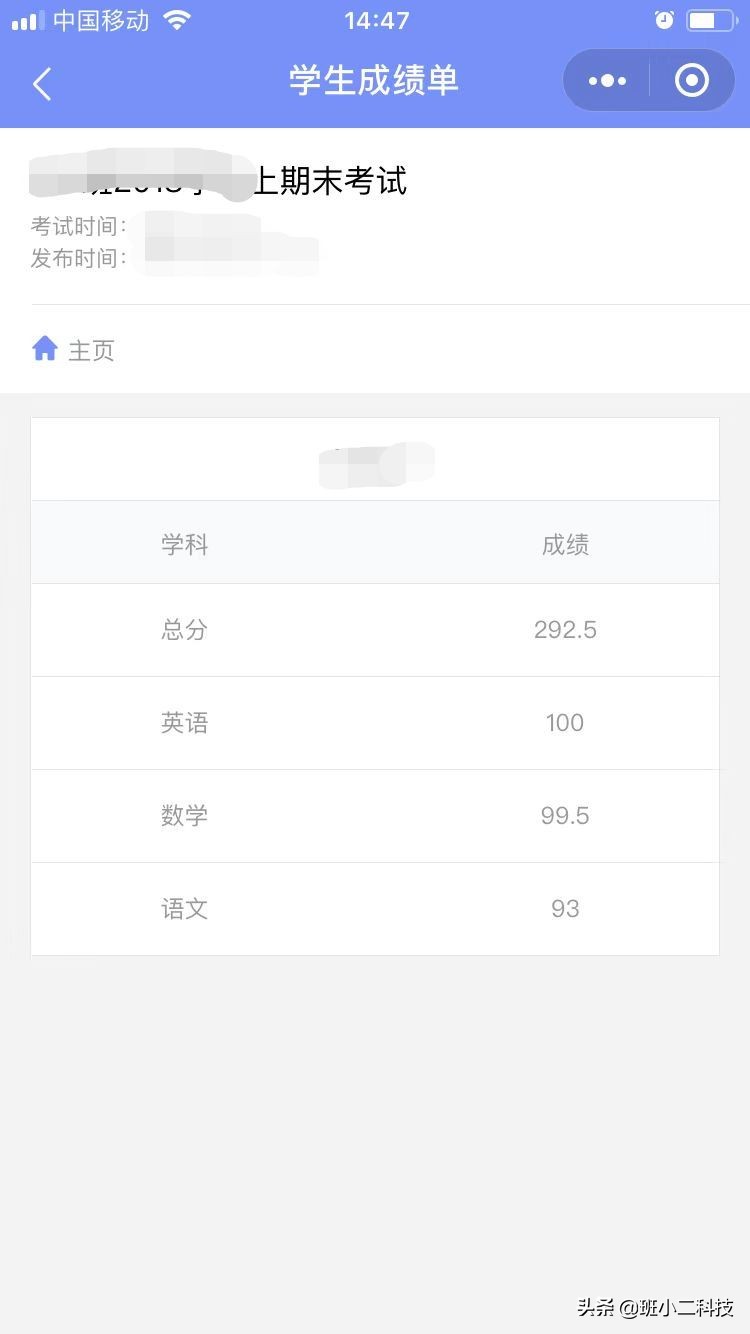Select the 语文 Chinese score row
750x1334 pixels.
(x=375, y=908)
